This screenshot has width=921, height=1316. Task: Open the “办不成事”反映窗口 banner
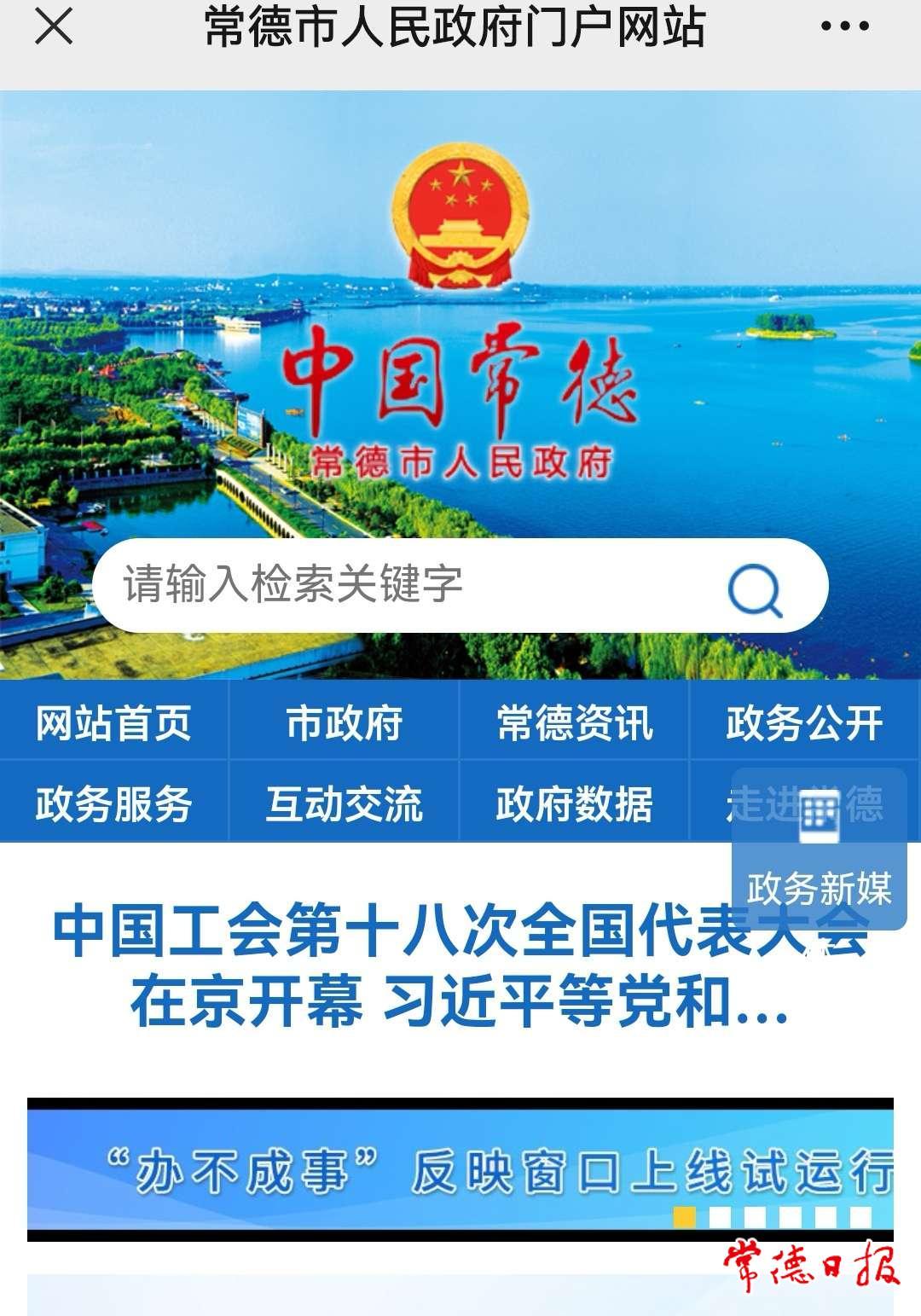pyautogui.click(x=460, y=1168)
